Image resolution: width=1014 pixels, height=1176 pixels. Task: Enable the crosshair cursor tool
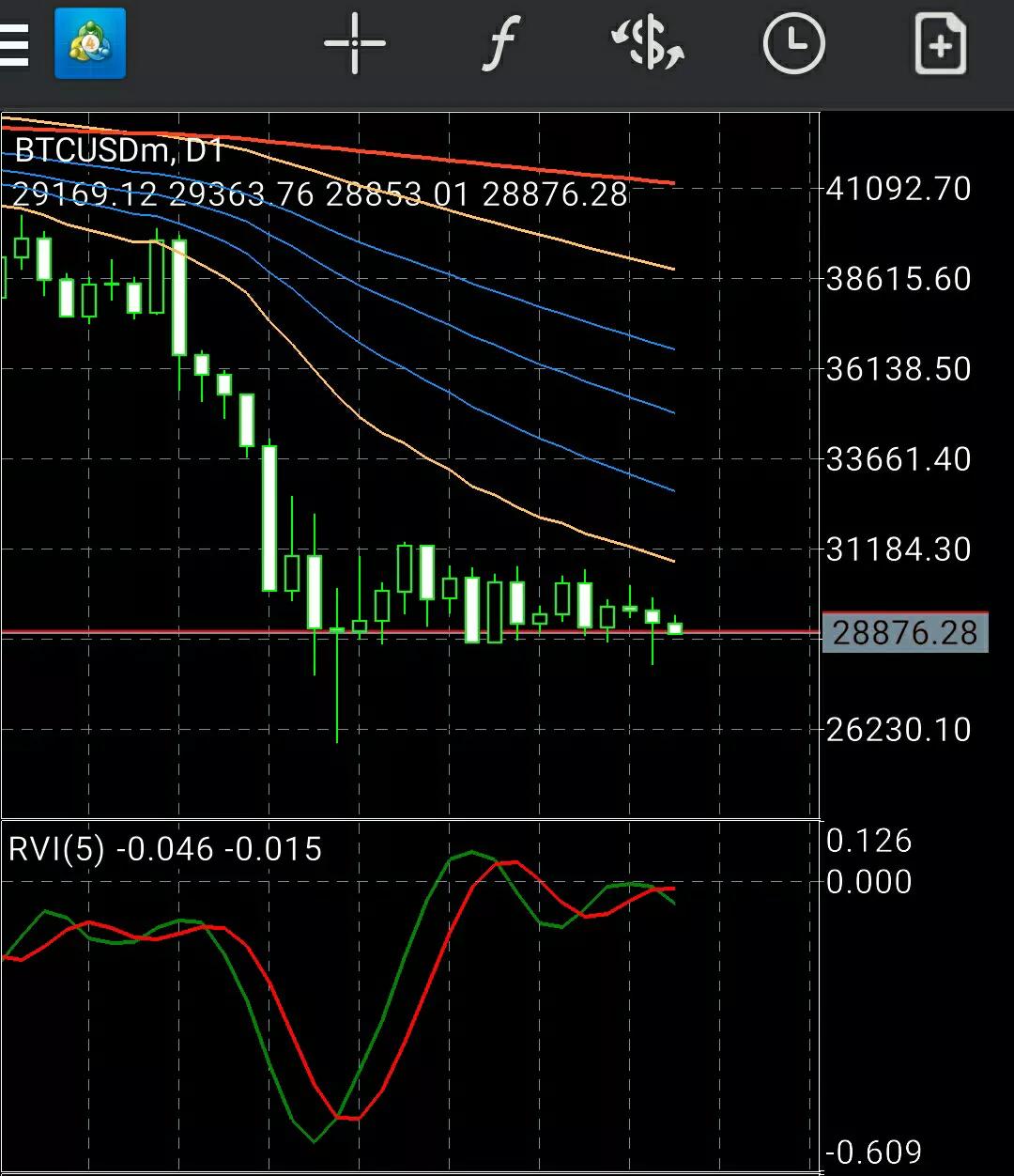pyautogui.click(x=354, y=44)
